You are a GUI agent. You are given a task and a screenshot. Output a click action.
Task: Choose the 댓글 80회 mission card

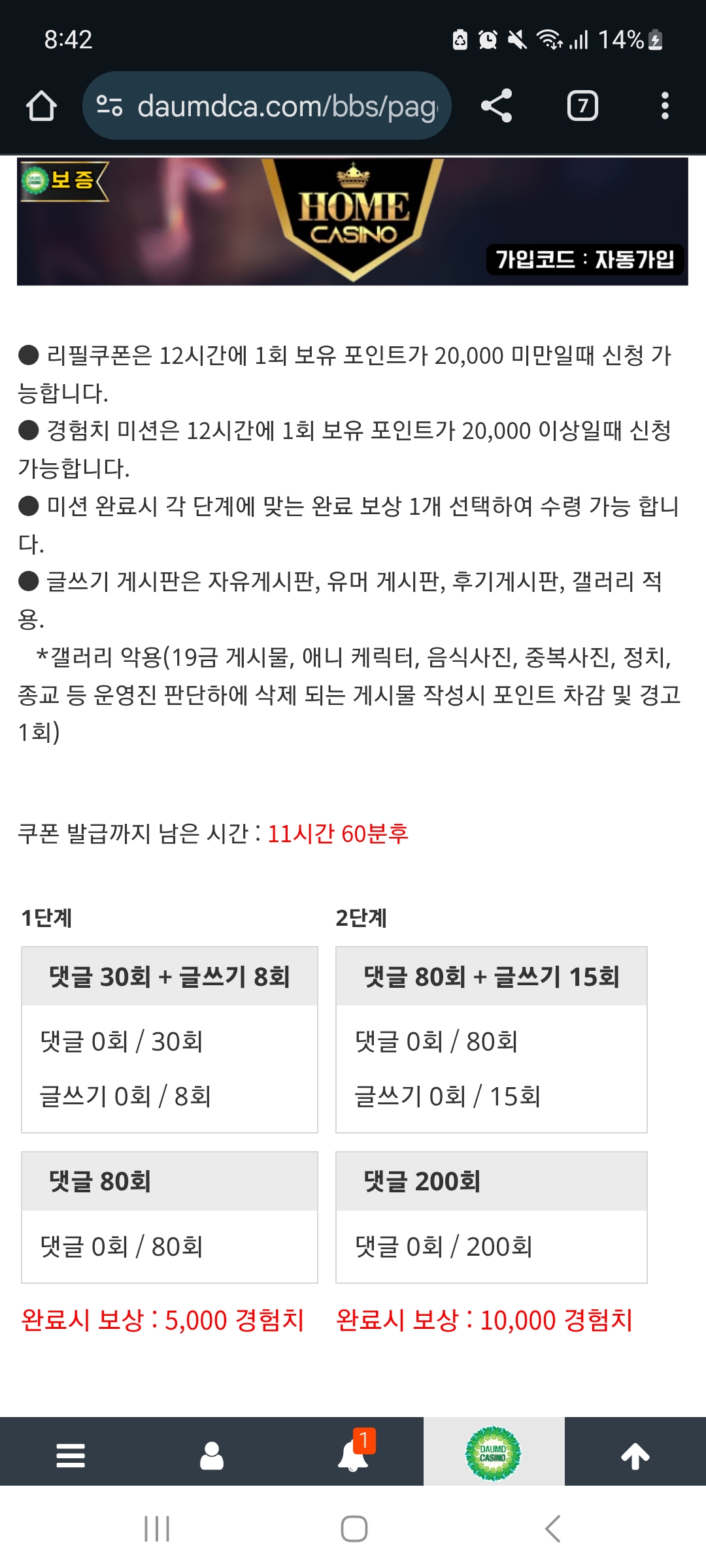click(169, 1217)
